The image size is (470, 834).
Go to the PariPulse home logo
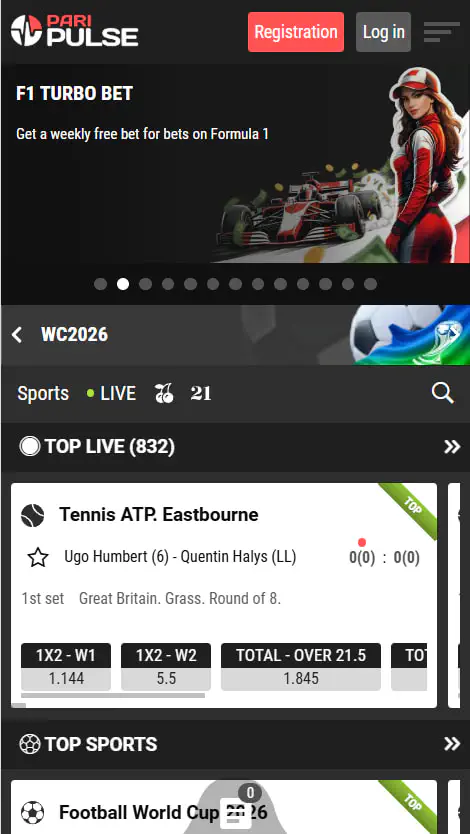pyautogui.click(x=74, y=30)
